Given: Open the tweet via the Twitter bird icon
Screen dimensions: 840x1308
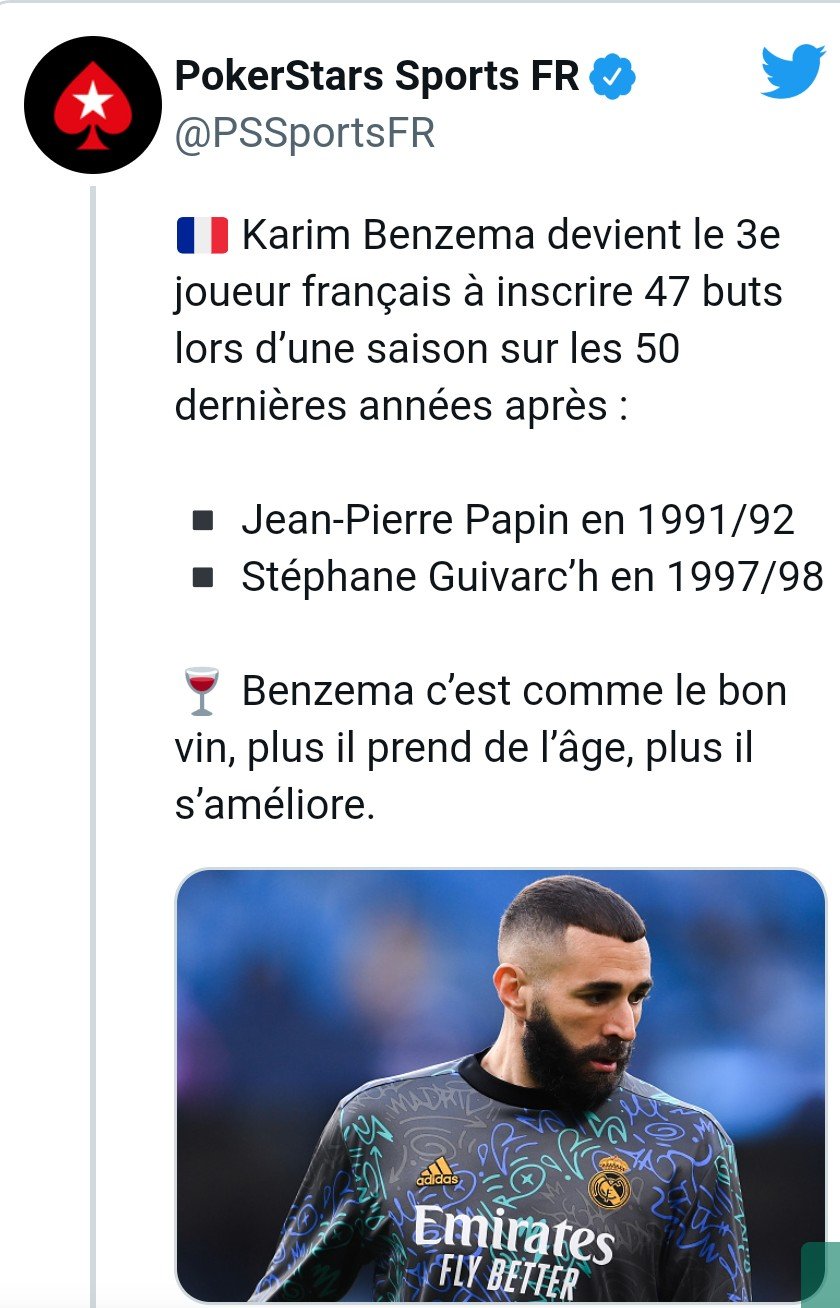Looking at the screenshot, I should [x=791, y=73].
